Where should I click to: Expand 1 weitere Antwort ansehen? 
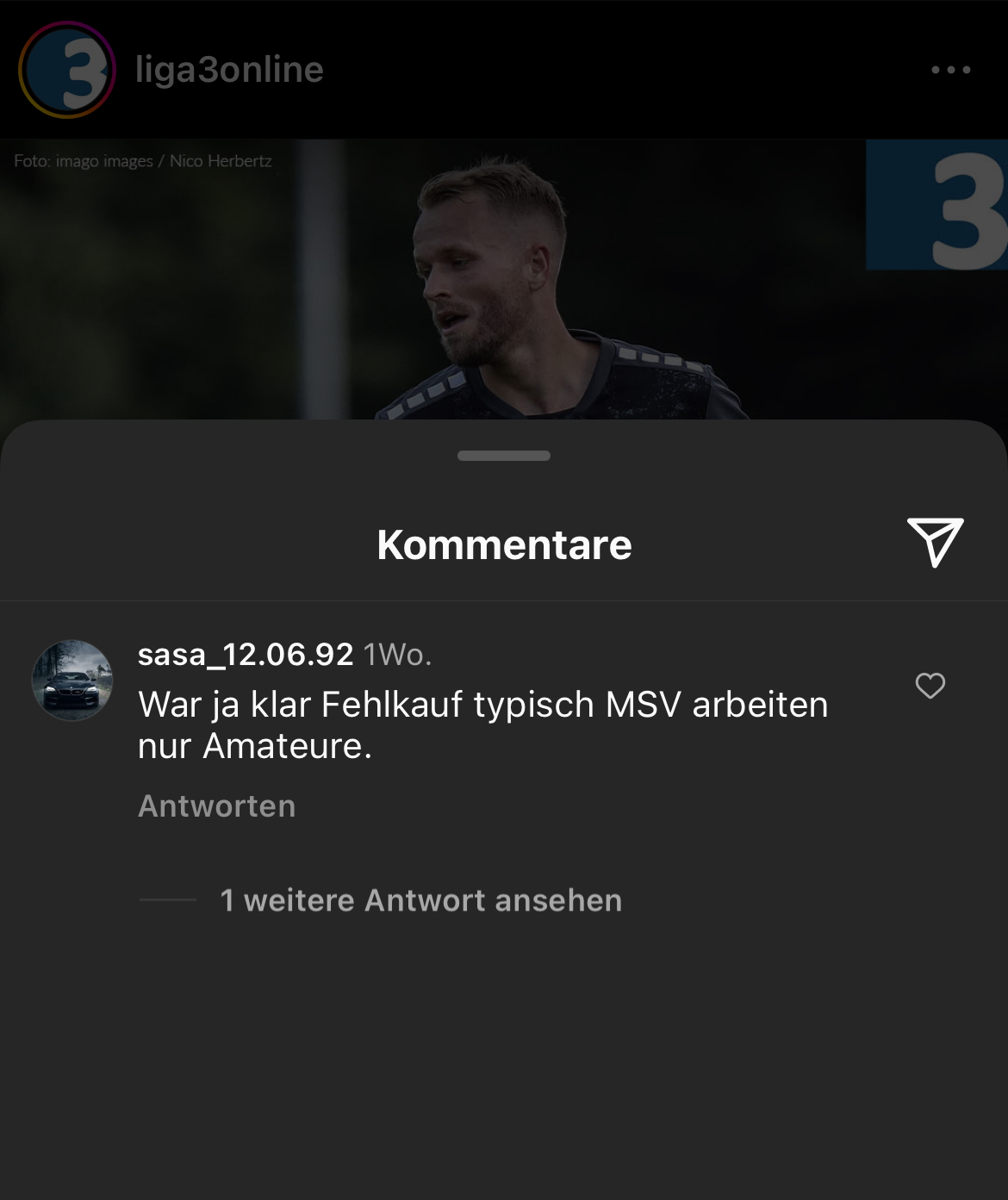tap(420, 900)
